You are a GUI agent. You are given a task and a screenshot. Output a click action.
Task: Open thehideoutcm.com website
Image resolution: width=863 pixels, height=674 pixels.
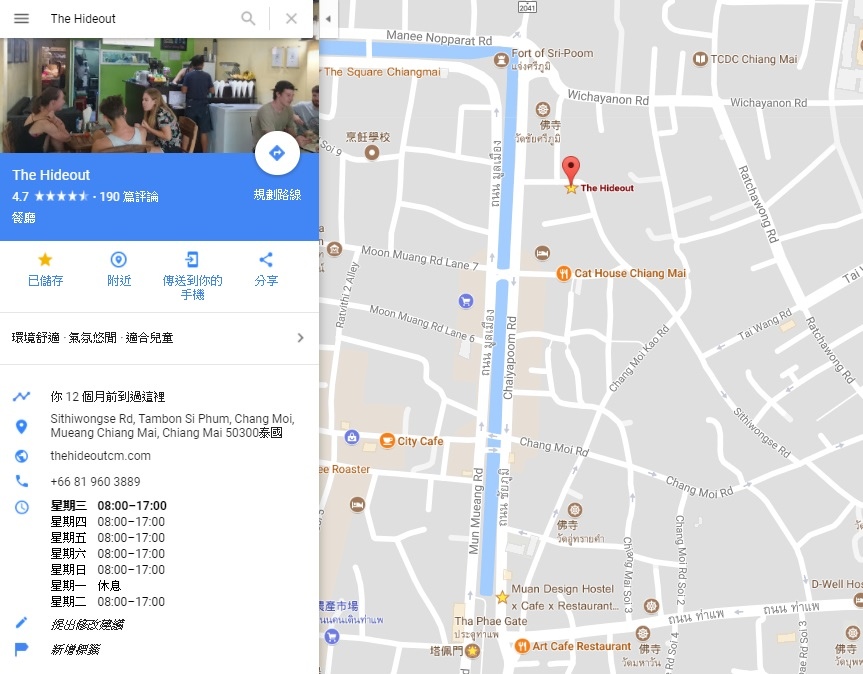click(x=100, y=456)
